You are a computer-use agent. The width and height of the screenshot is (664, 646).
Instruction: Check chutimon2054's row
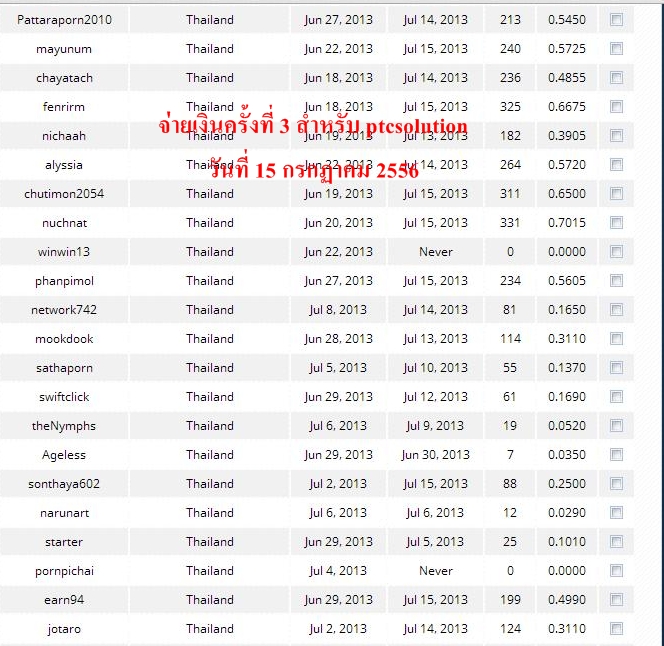616,193
